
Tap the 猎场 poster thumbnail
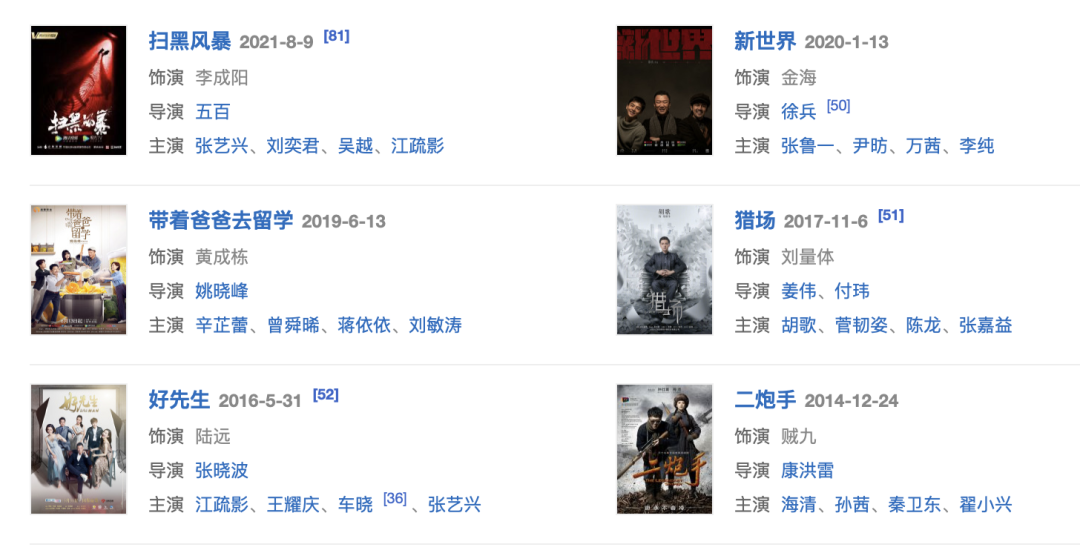[x=664, y=270]
